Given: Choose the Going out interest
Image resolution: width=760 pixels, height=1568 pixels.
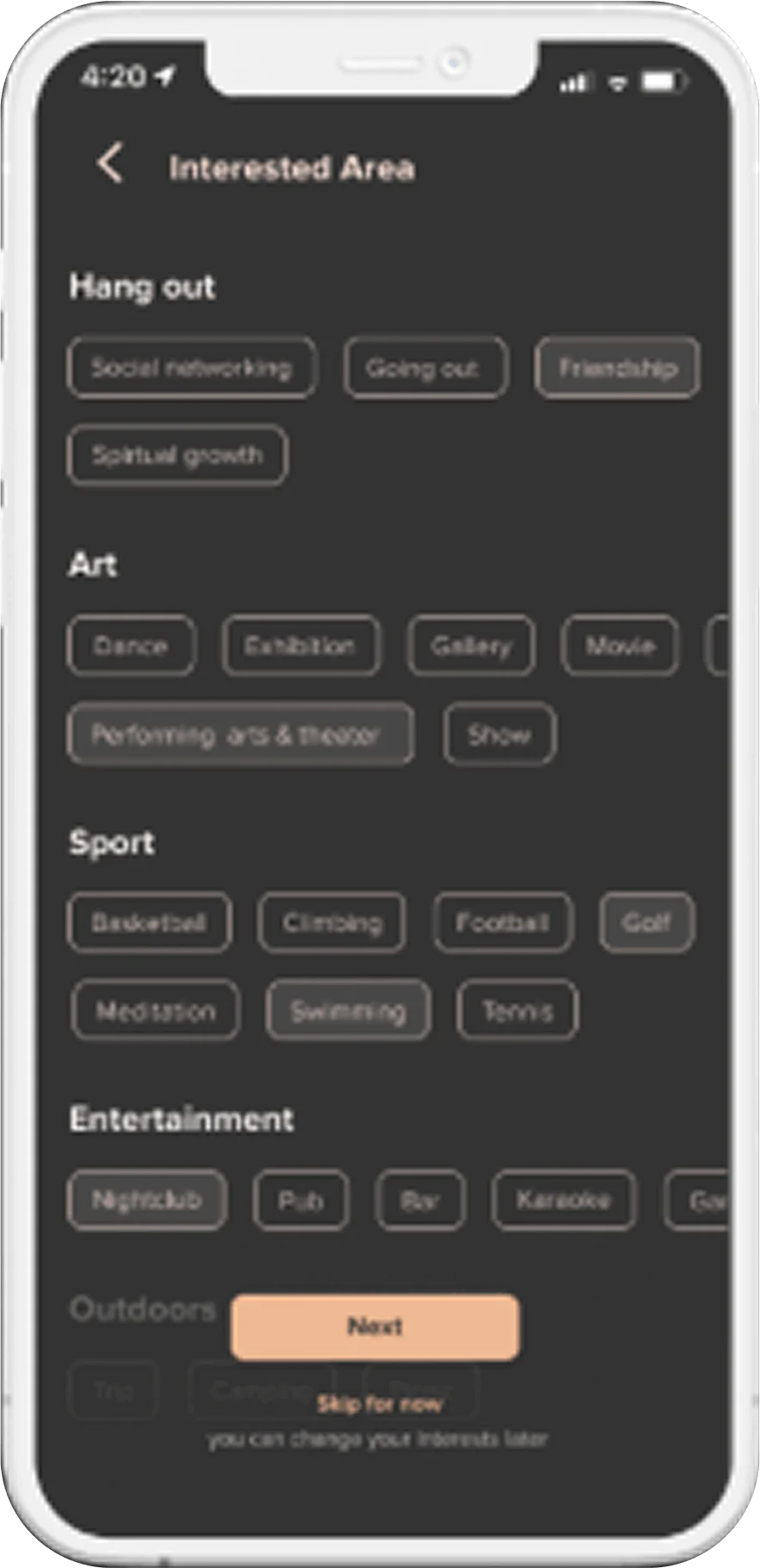Looking at the screenshot, I should (425, 369).
